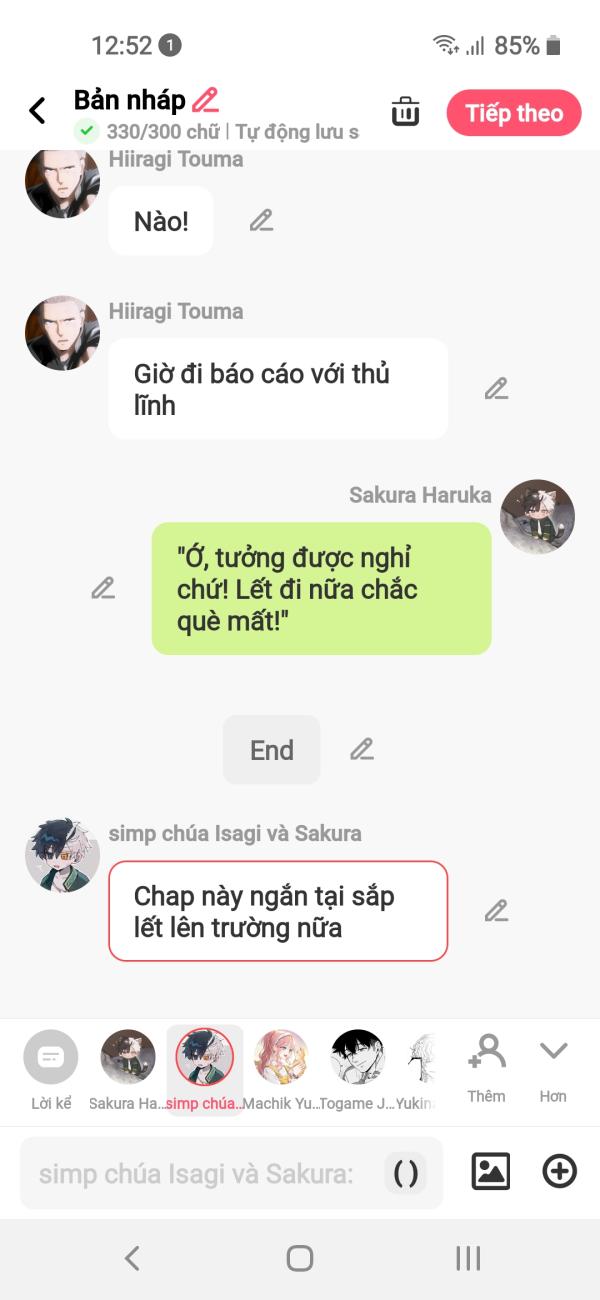
Task: Open the plus add menu
Action: click(x=560, y=1171)
